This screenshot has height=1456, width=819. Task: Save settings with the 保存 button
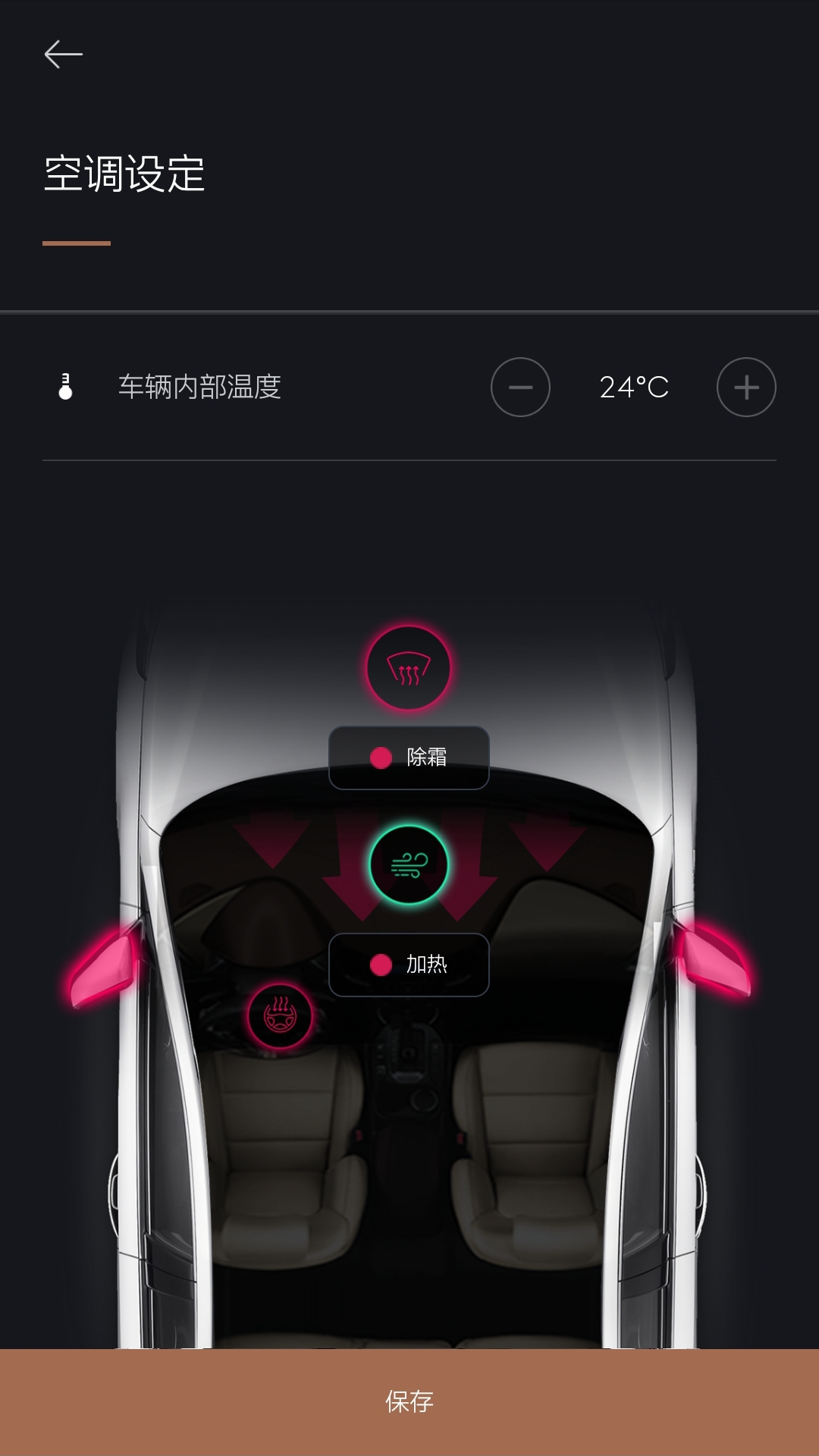click(409, 1402)
